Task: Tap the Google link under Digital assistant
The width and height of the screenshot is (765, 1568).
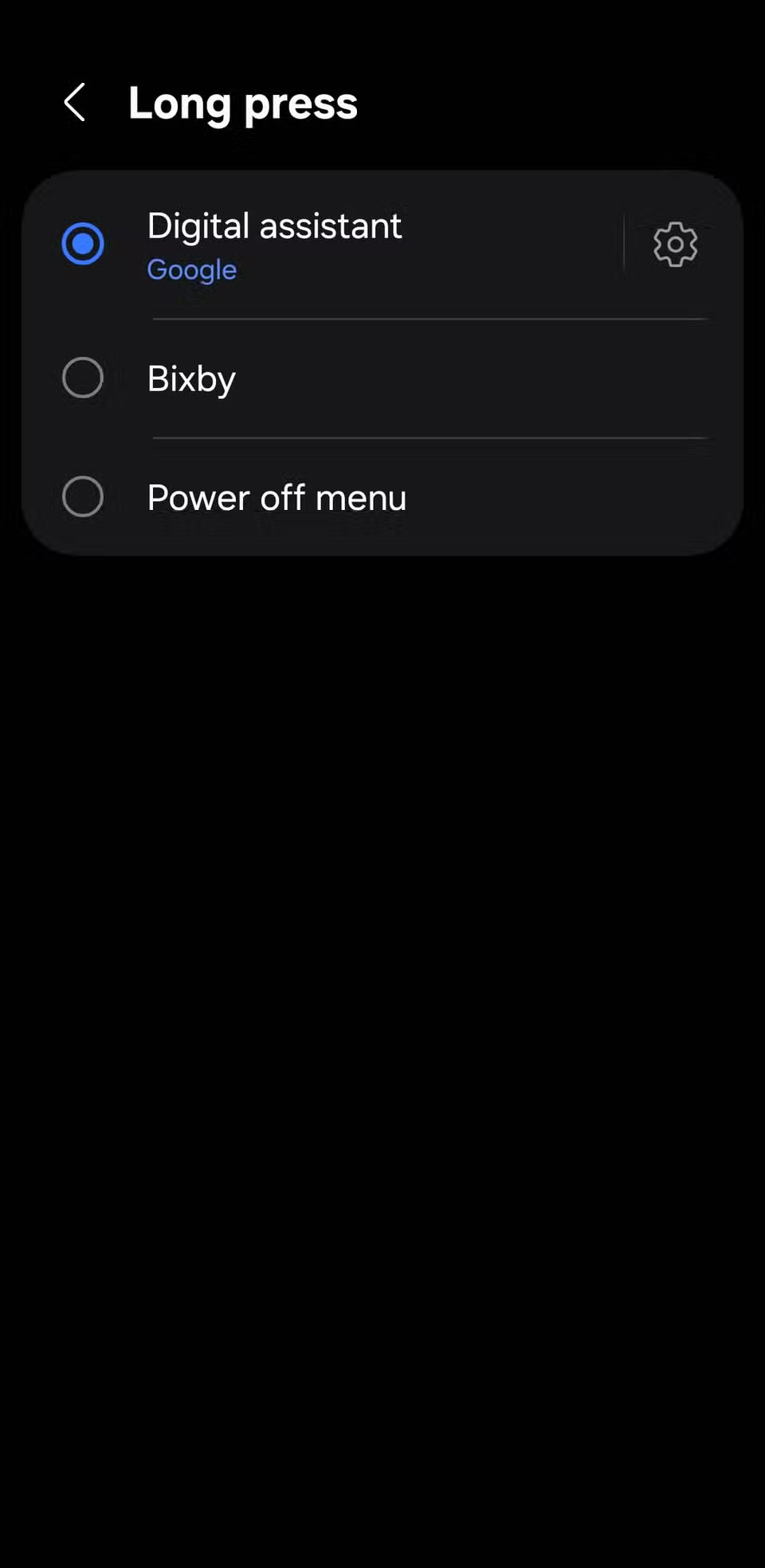Action: [x=191, y=270]
